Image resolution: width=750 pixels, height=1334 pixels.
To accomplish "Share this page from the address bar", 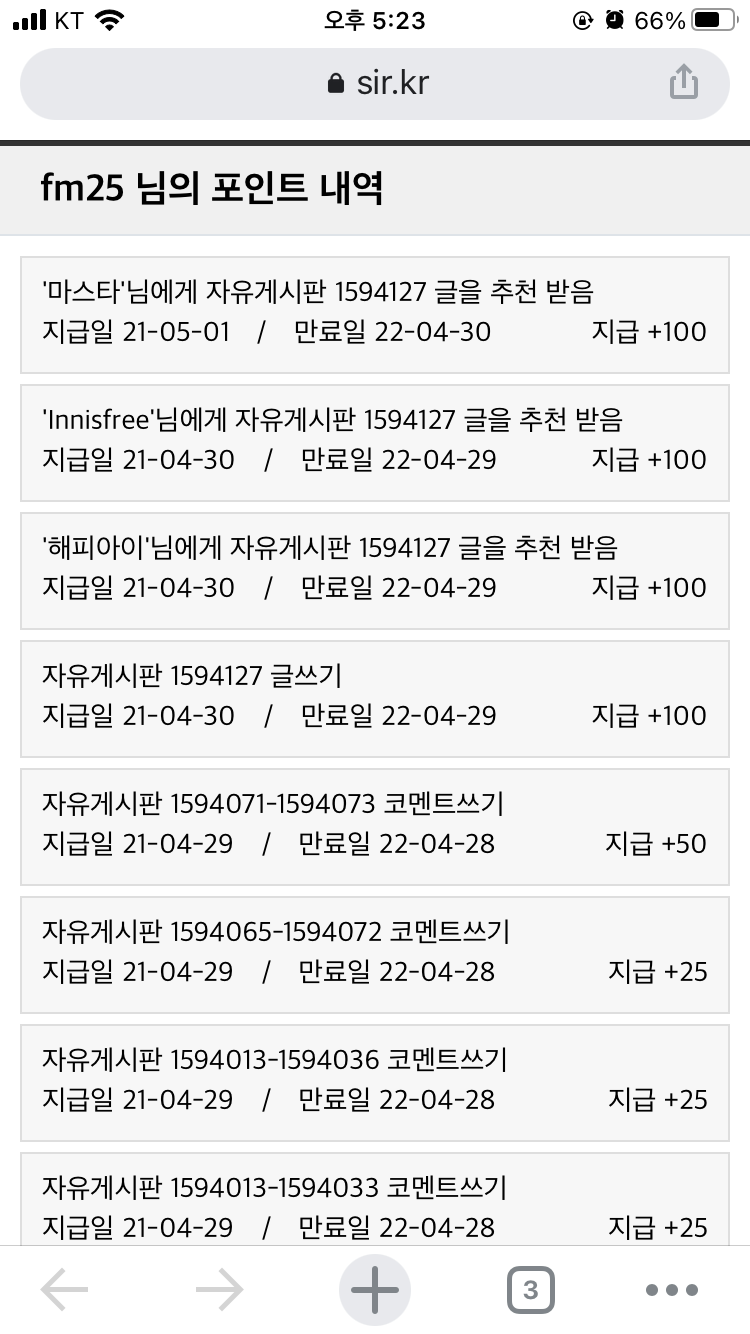I will [684, 82].
